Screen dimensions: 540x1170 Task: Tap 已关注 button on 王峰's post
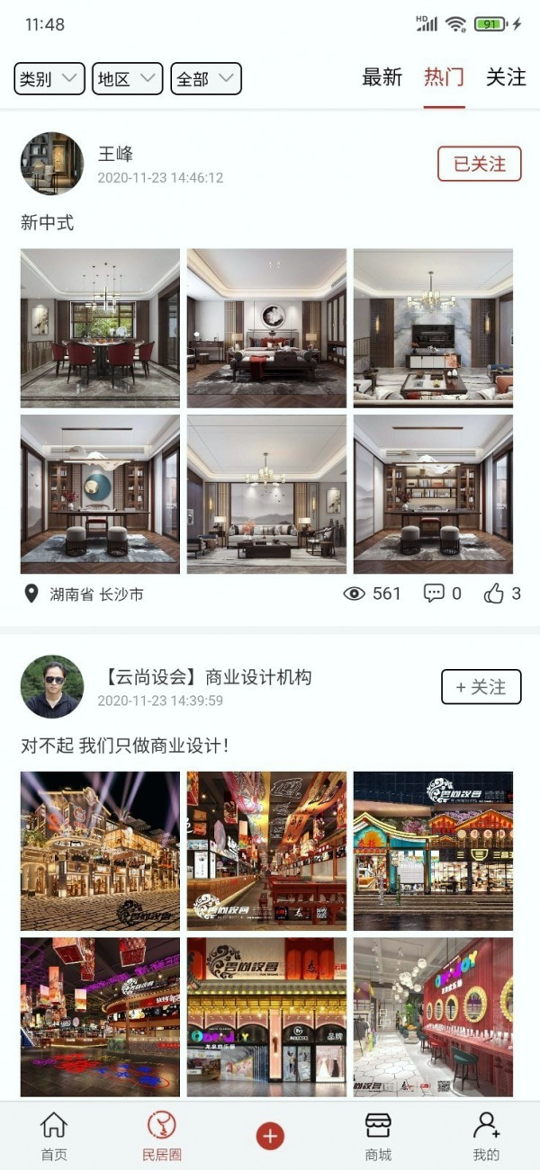pyautogui.click(x=479, y=164)
